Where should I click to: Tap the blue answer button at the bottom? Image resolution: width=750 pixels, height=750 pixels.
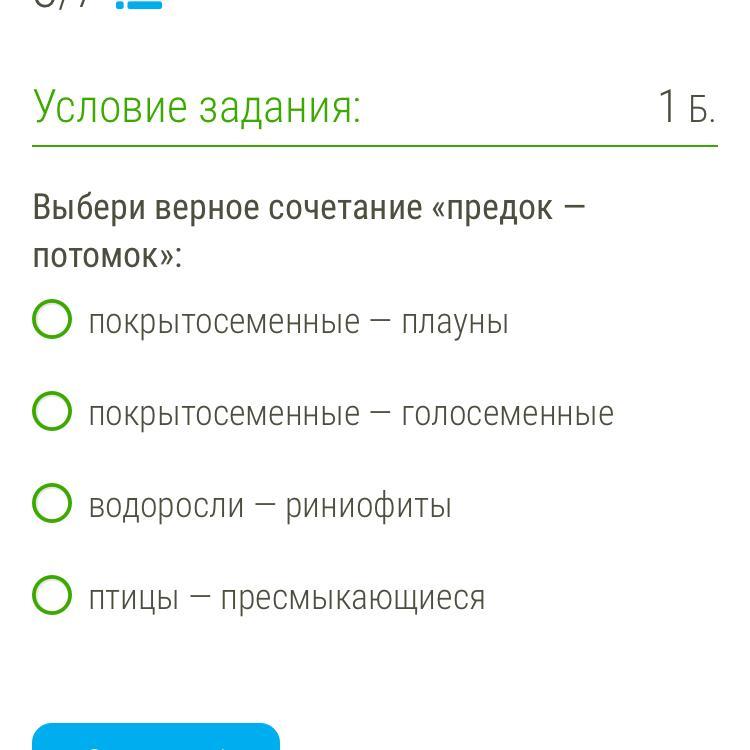(x=156, y=738)
